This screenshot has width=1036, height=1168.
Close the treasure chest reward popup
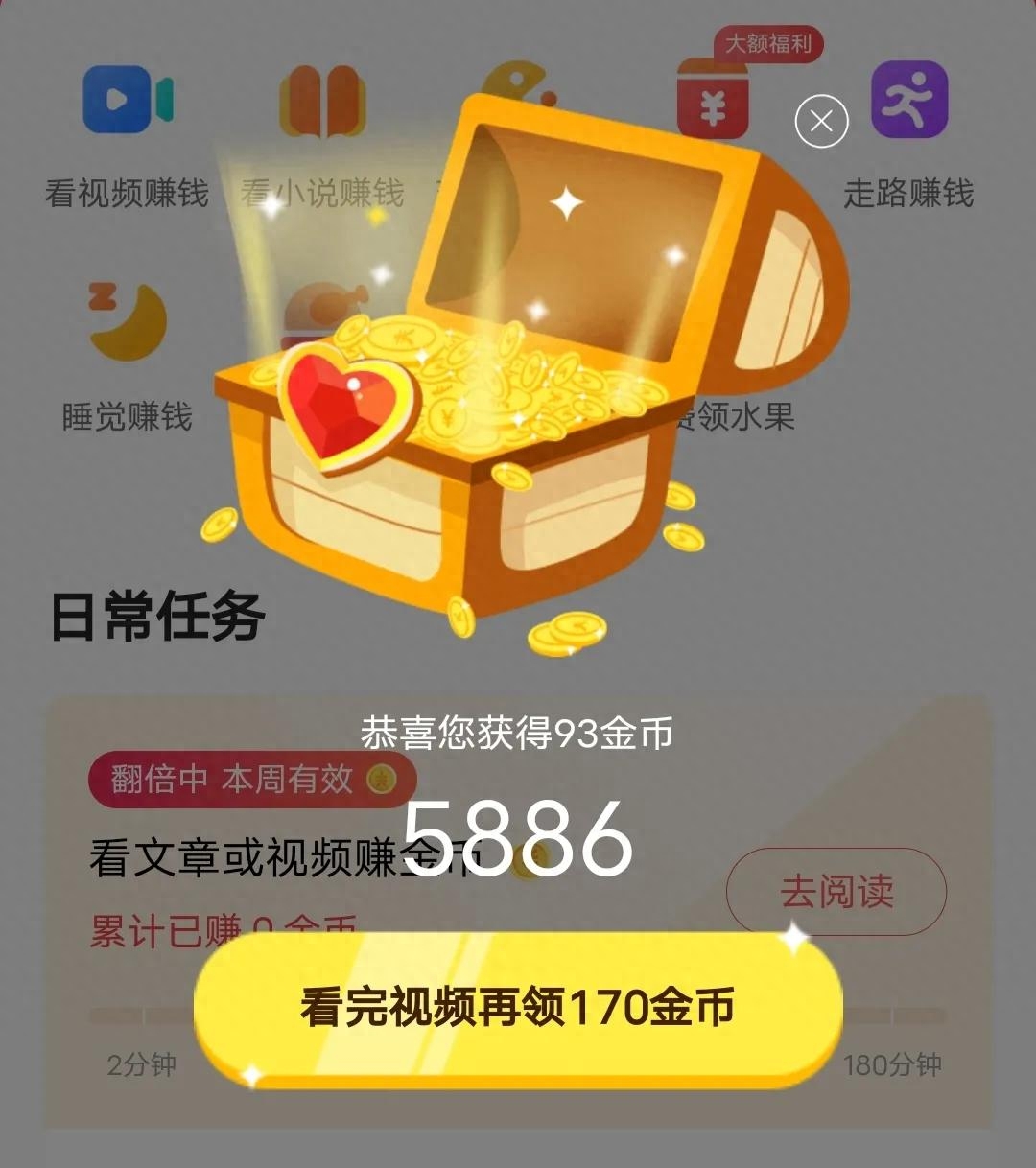coord(821,122)
